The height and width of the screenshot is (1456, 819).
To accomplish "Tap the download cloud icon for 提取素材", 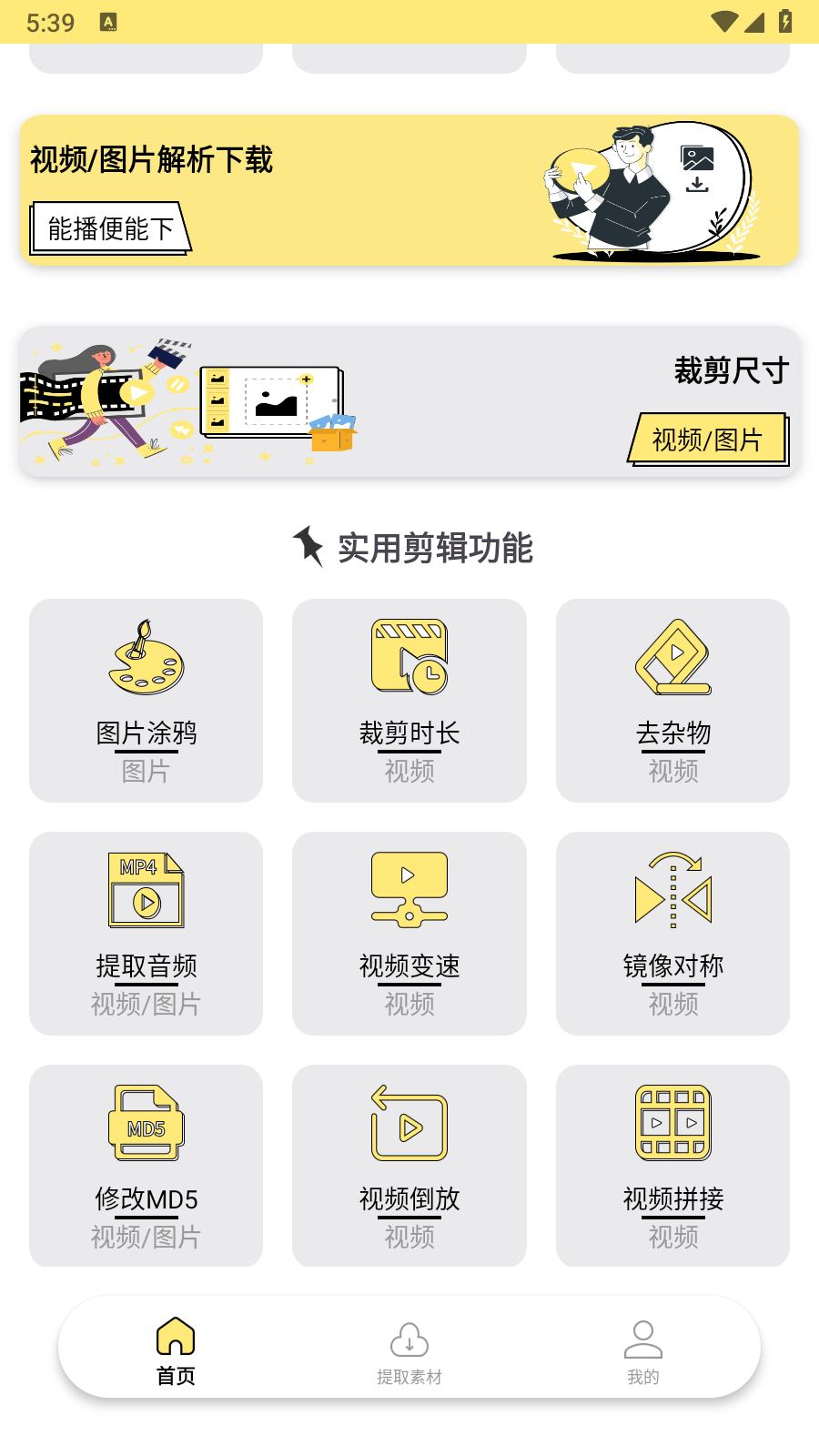I will (410, 1339).
